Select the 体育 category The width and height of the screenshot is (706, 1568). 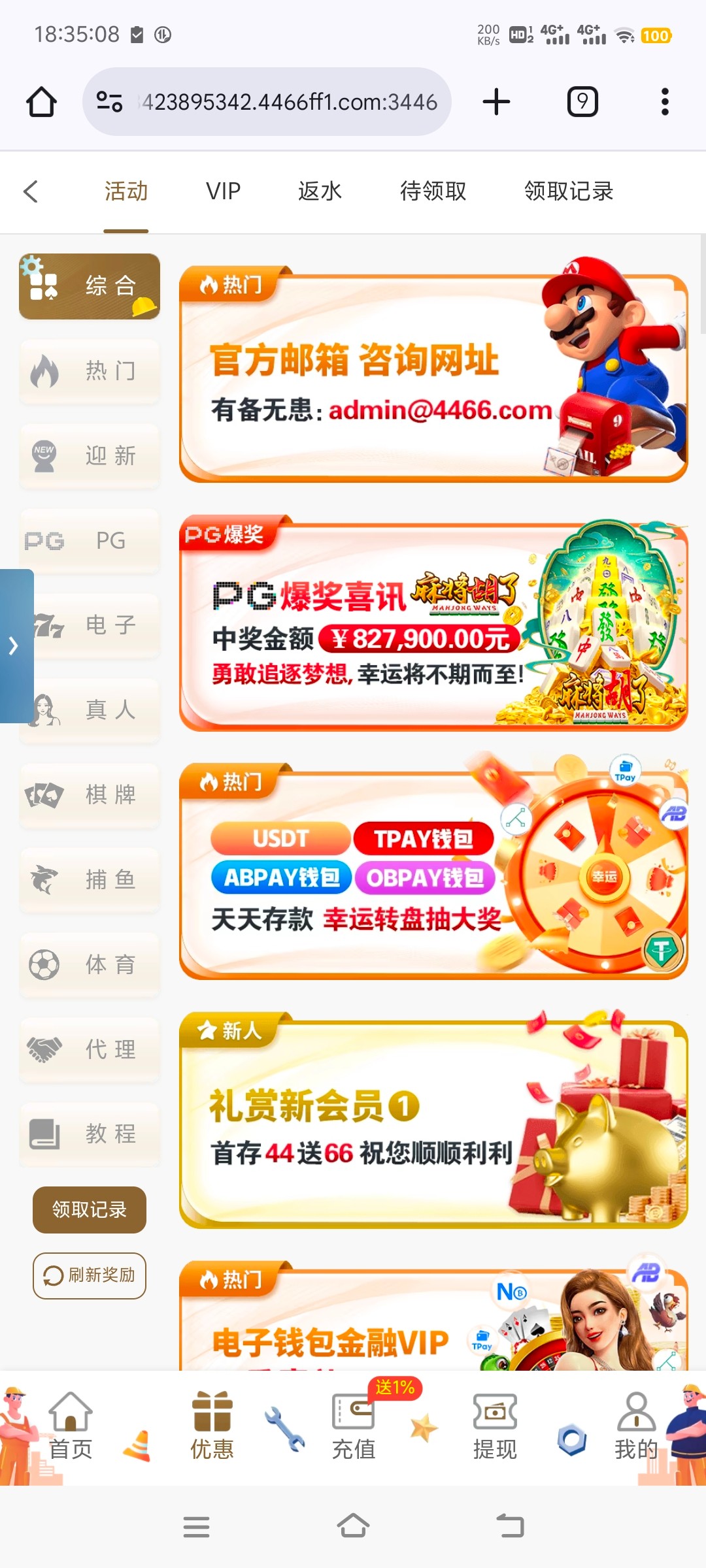pyautogui.click(x=90, y=964)
